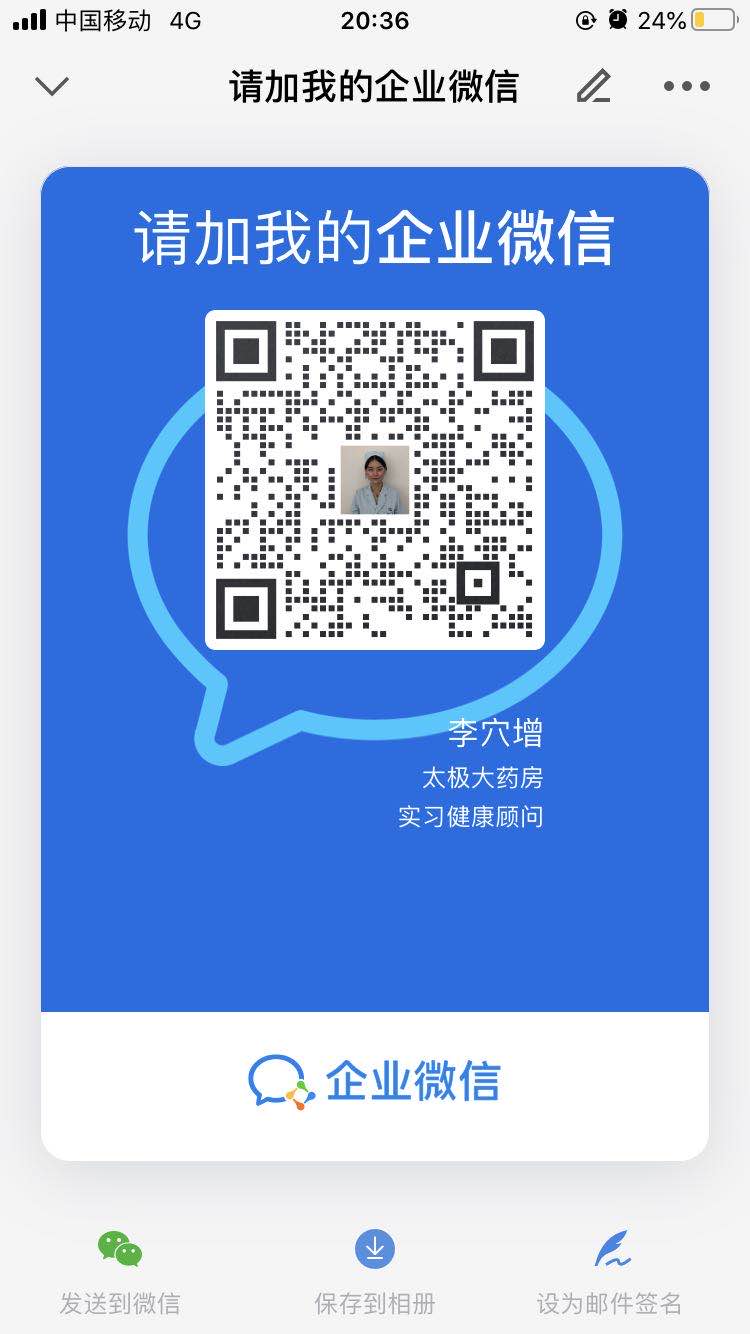Open the three-dot overflow menu
Image resolution: width=750 pixels, height=1334 pixels.
[x=687, y=87]
